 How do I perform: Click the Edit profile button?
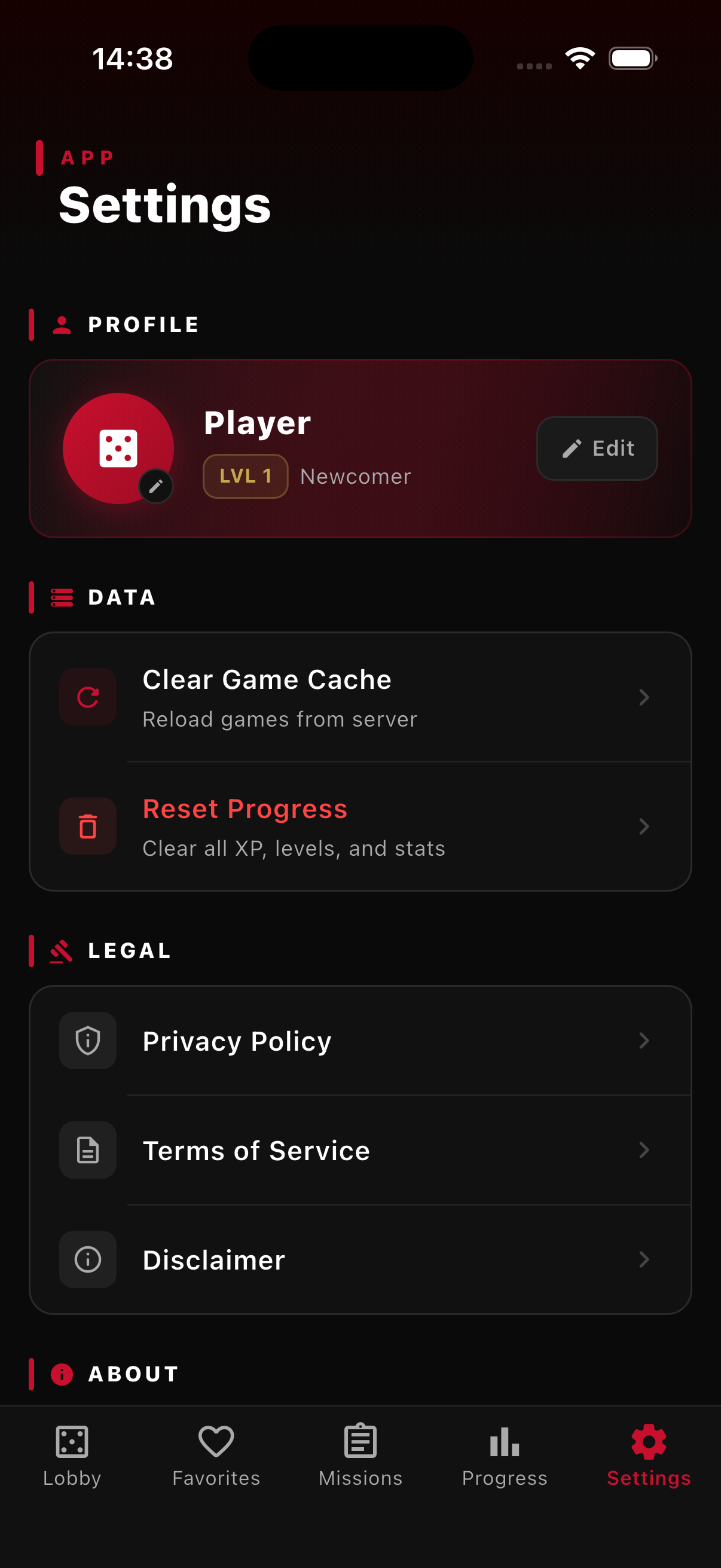pyautogui.click(x=596, y=448)
